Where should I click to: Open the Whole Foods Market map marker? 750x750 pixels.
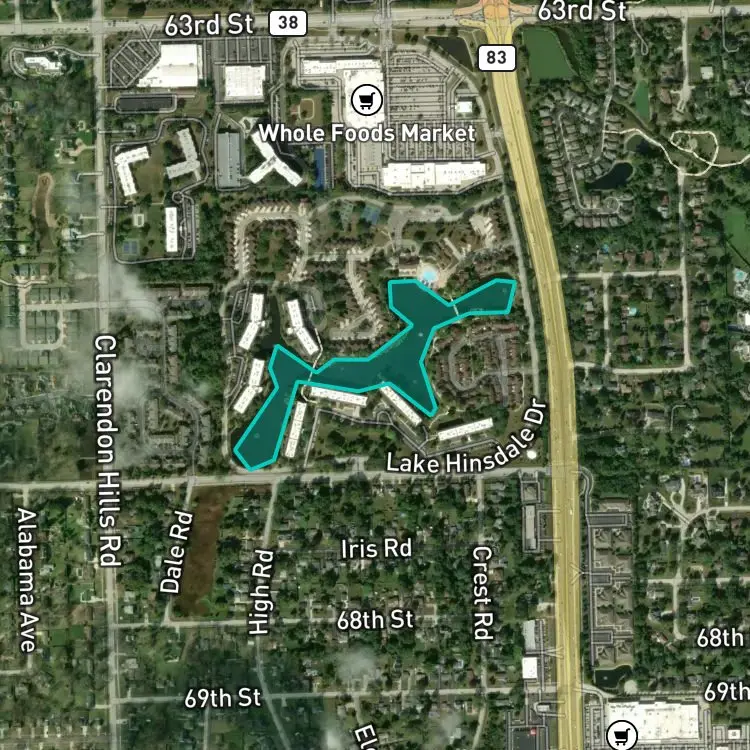click(367, 100)
